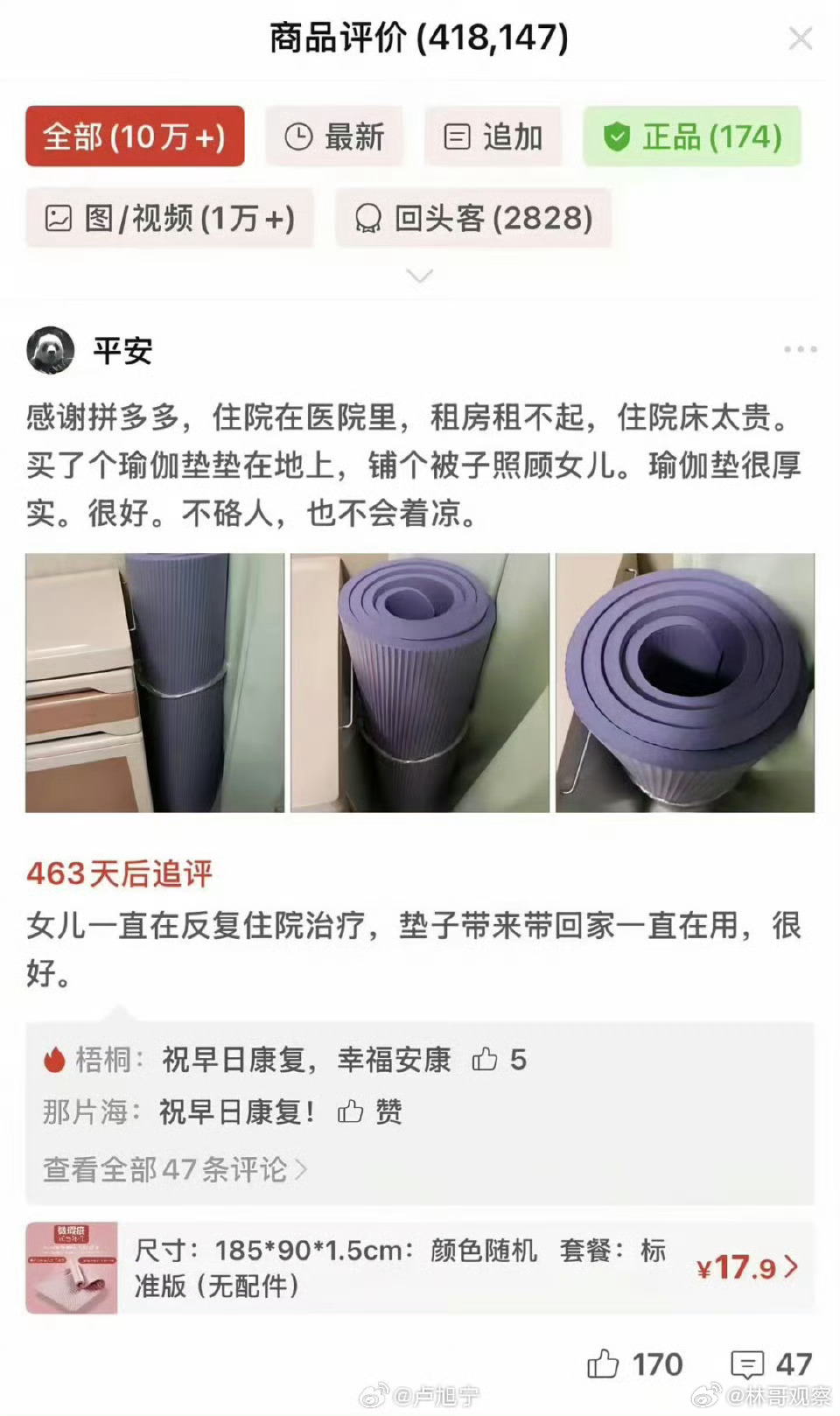Enable the 正品(174) filter
This screenshot has height=1416, width=840.
691,137
